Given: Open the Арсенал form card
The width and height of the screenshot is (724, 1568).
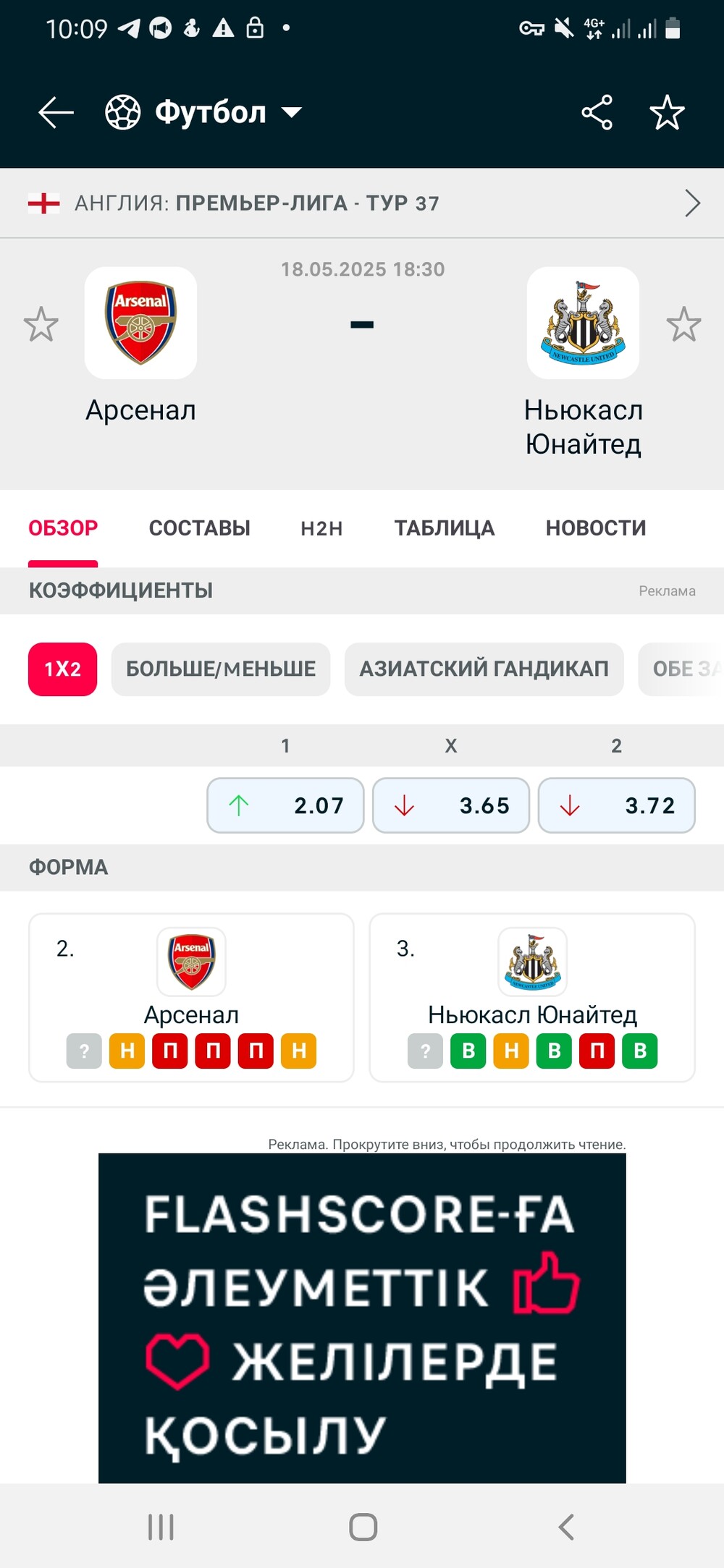Looking at the screenshot, I should [191, 998].
